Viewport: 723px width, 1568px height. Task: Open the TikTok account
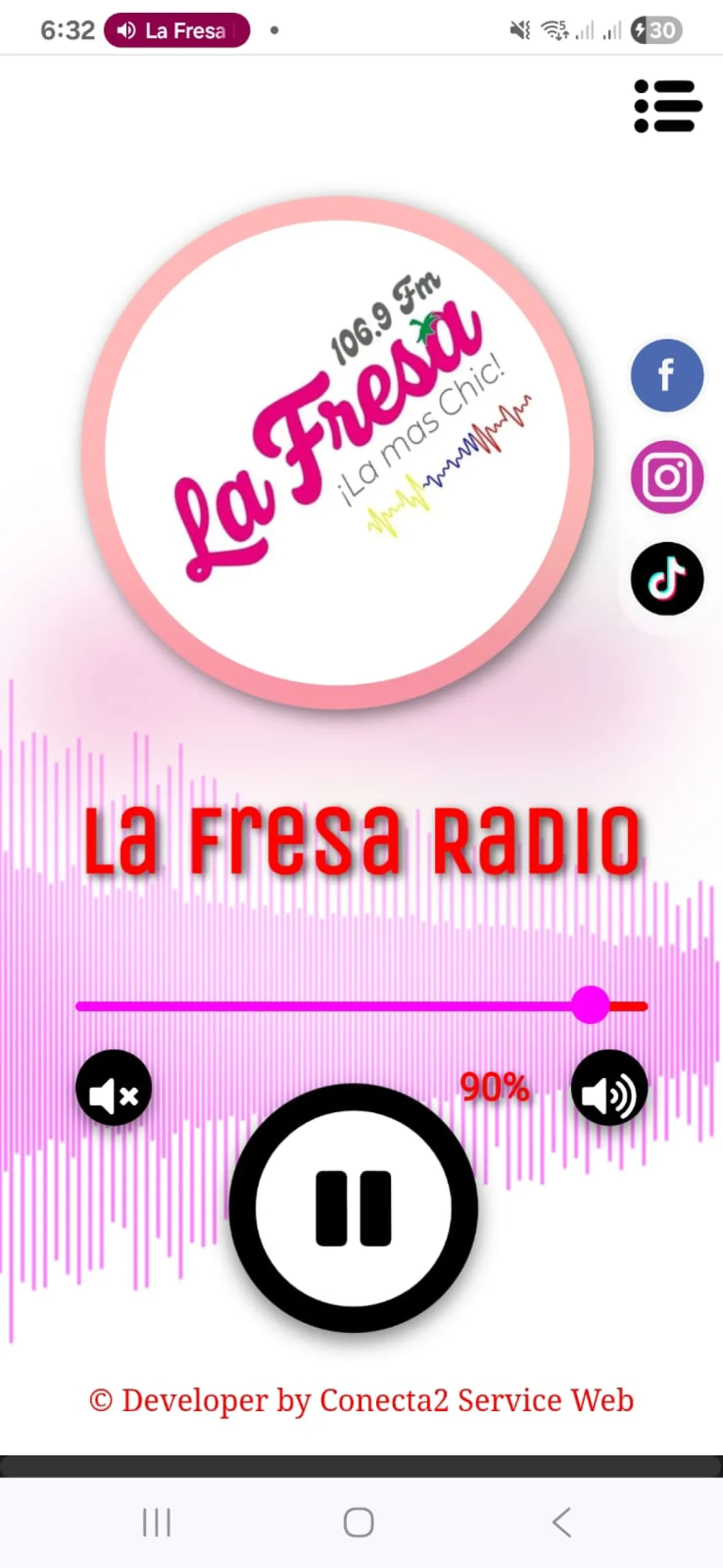pyautogui.click(x=667, y=578)
